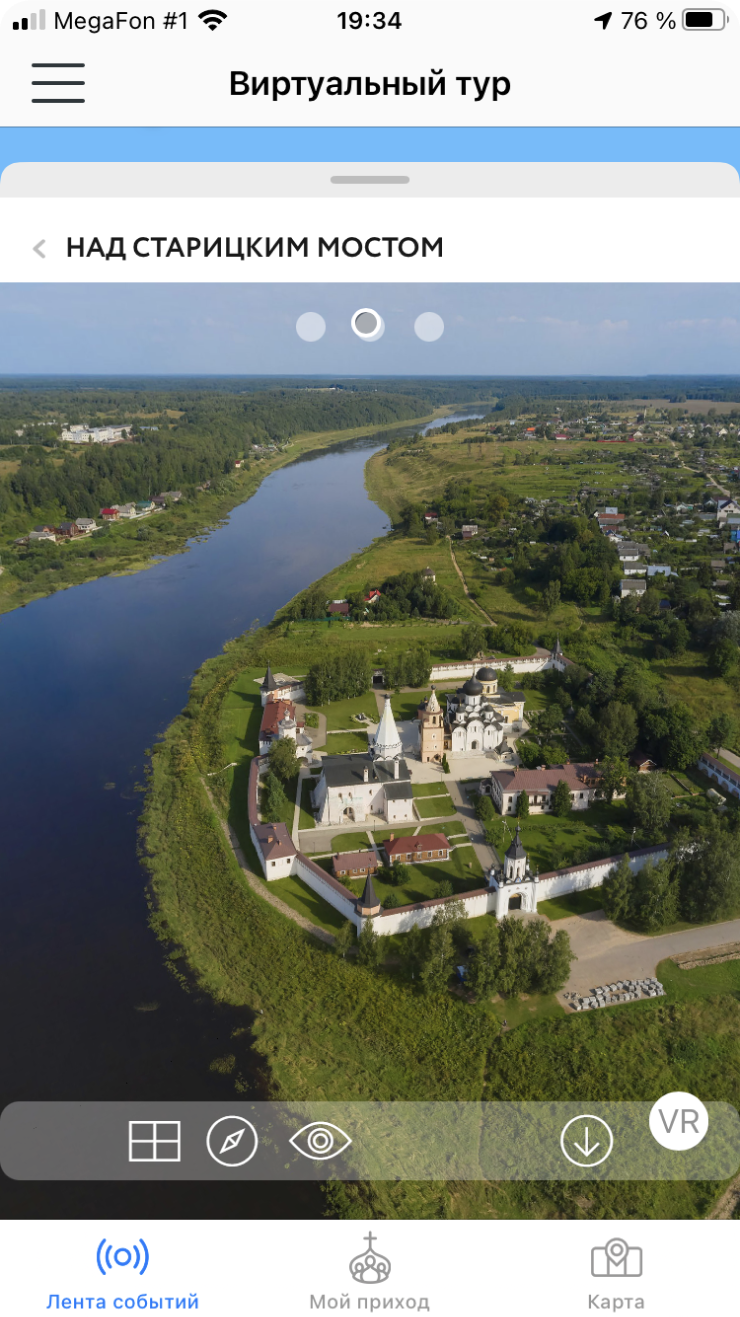Jump to the left panorama hotspot

coord(311,327)
